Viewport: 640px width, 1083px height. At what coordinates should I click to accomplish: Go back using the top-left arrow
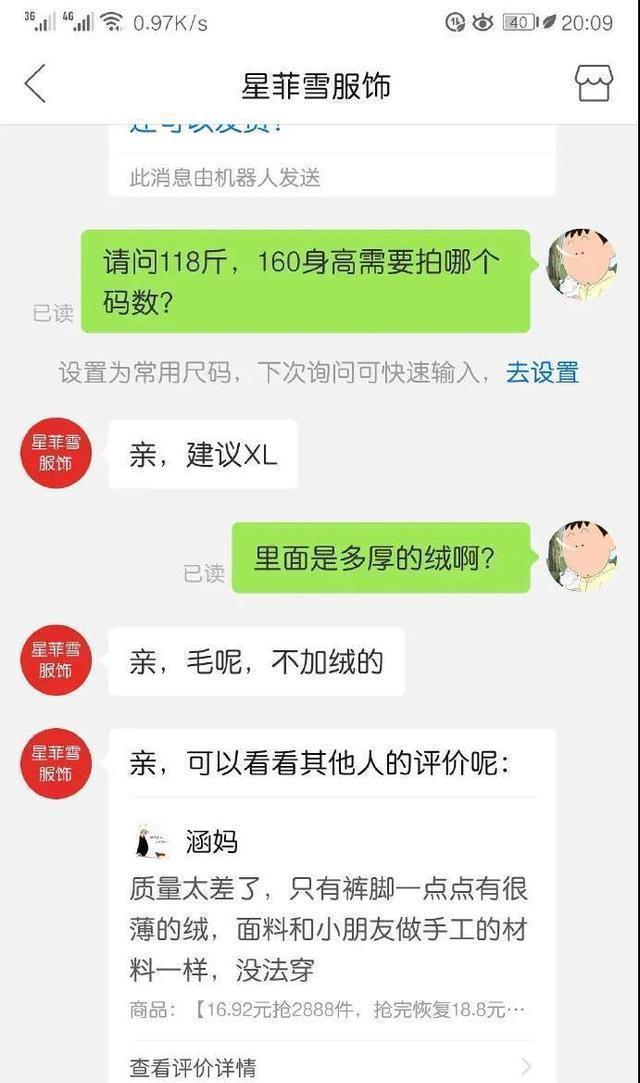[x=36, y=84]
